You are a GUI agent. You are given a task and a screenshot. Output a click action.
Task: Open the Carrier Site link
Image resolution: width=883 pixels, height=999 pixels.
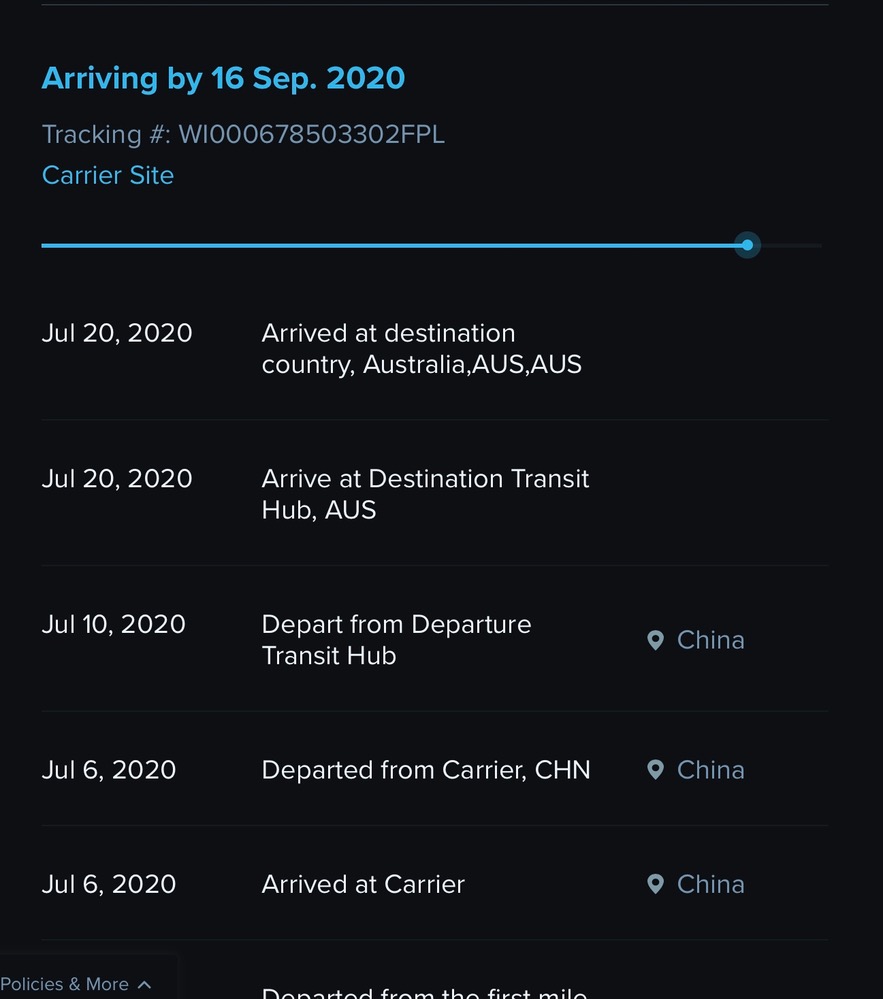(108, 175)
